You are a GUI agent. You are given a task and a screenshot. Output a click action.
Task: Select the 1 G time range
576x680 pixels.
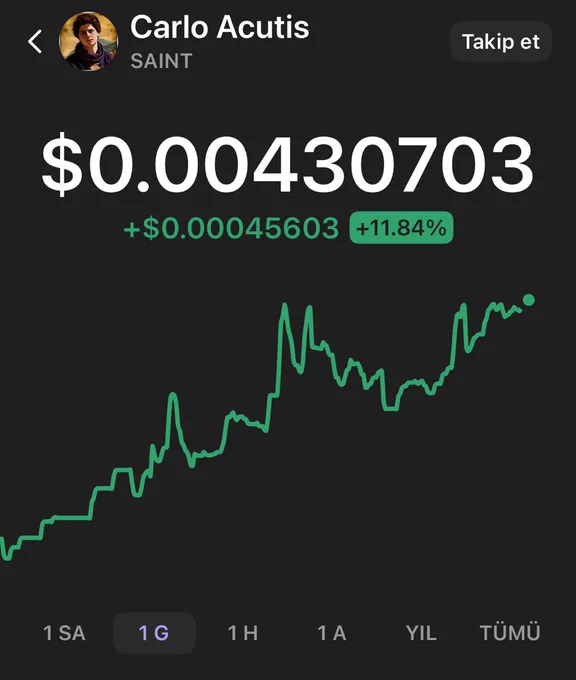[x=154, y=633]
